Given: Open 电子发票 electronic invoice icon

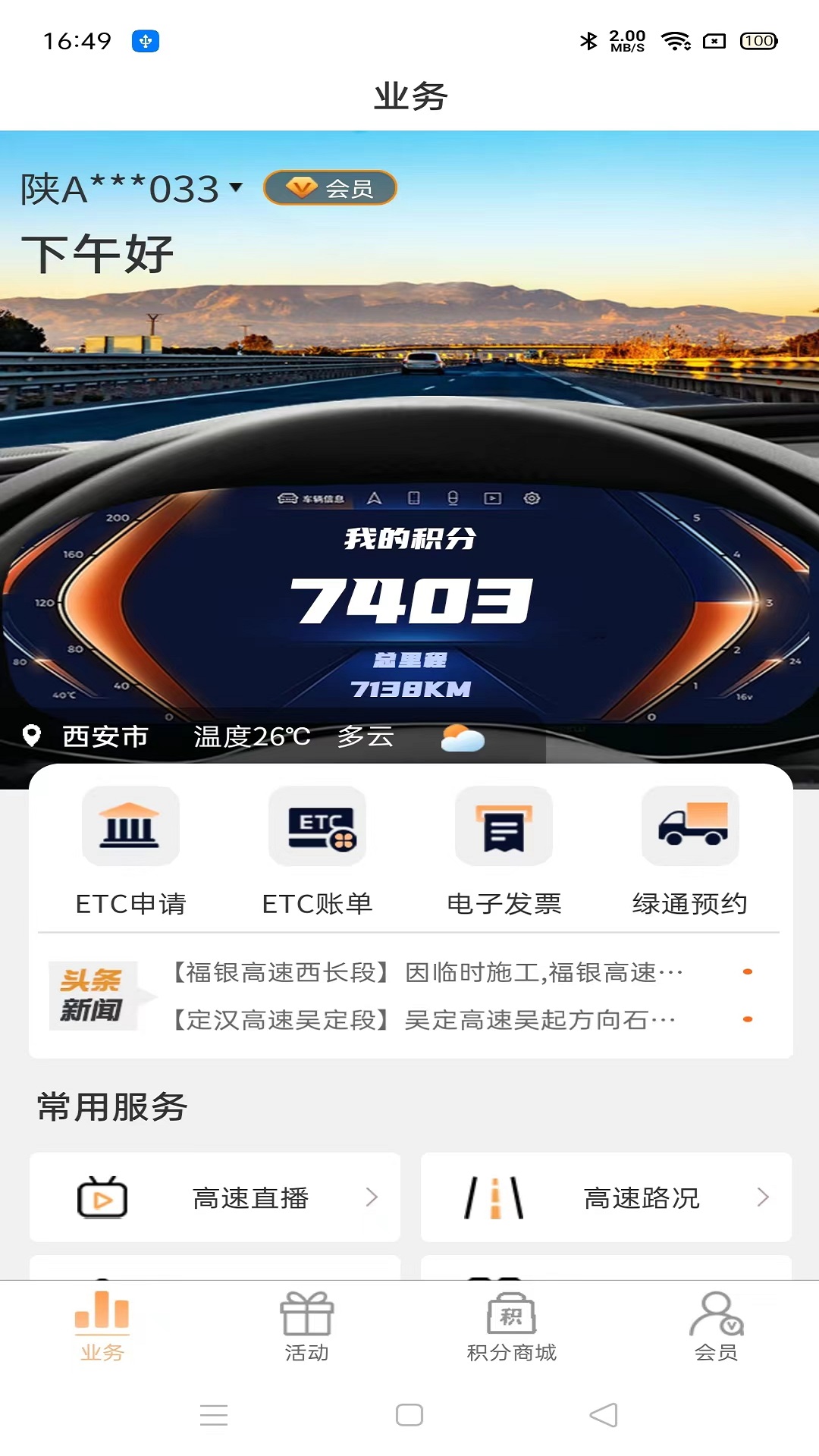Looking at the screenshot, I should 504,827.
